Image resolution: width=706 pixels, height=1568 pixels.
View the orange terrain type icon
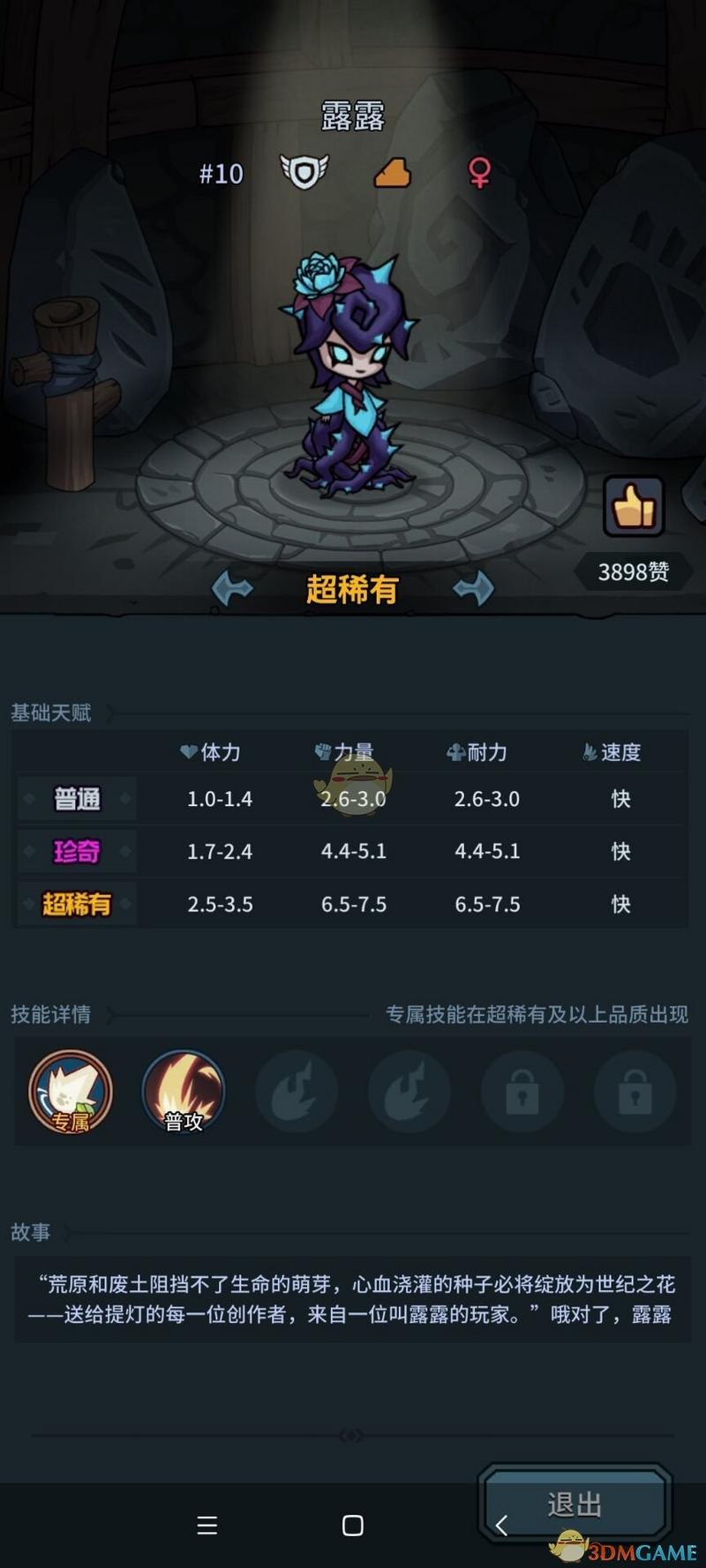pyautogui.click(x=393, y=173)
